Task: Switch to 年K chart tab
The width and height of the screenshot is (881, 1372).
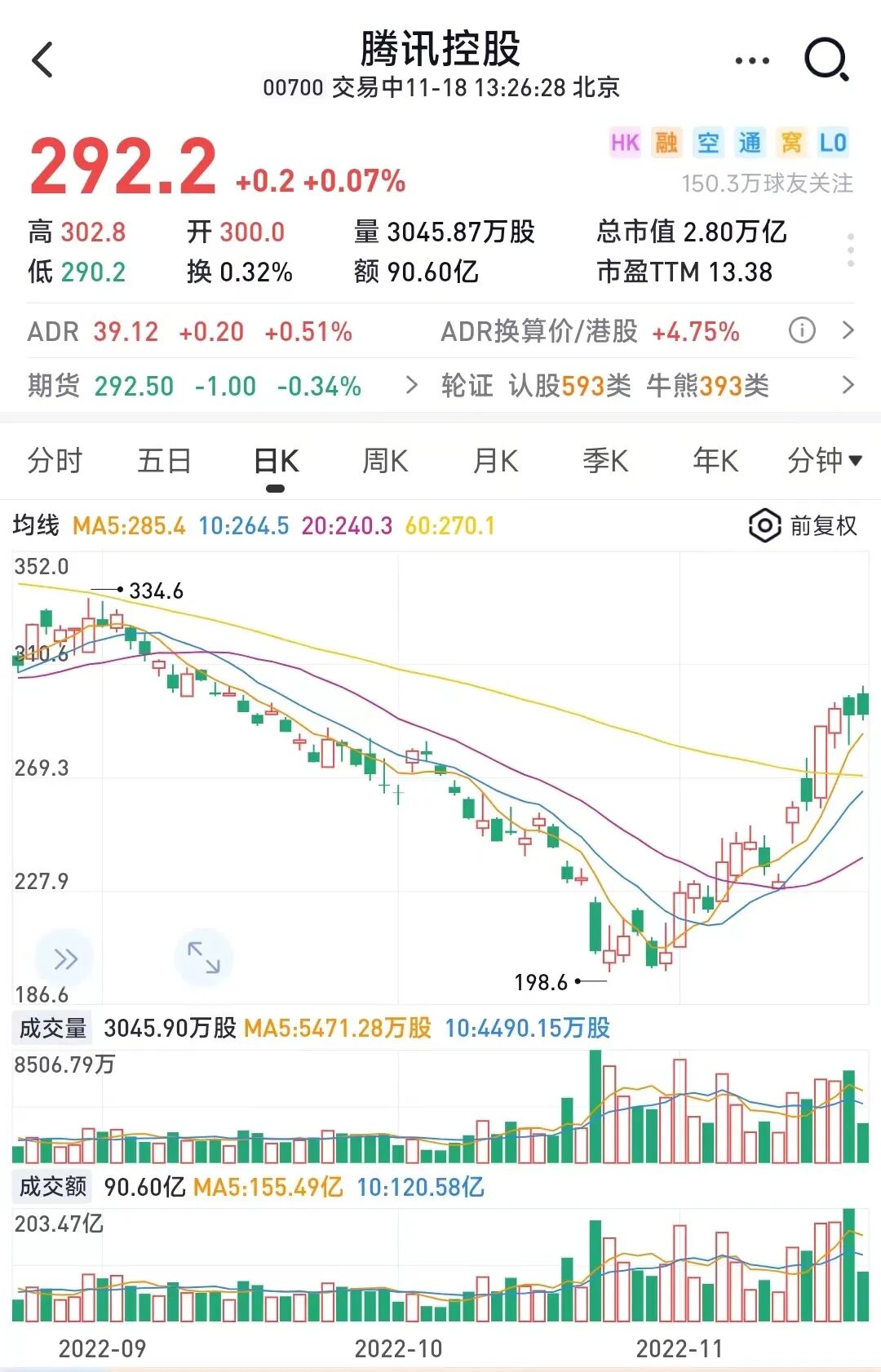Action: point(715,461)
